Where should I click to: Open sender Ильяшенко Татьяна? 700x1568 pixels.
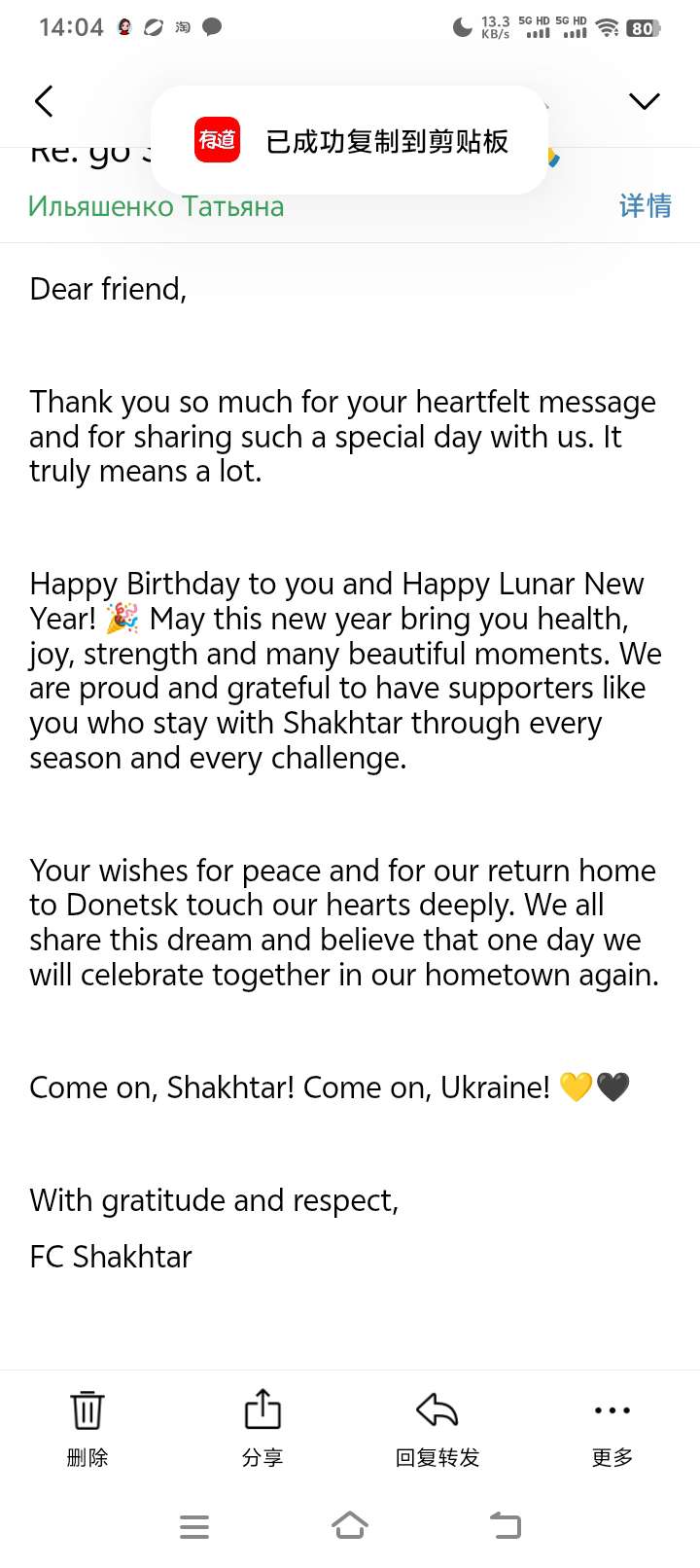point(157,206)
